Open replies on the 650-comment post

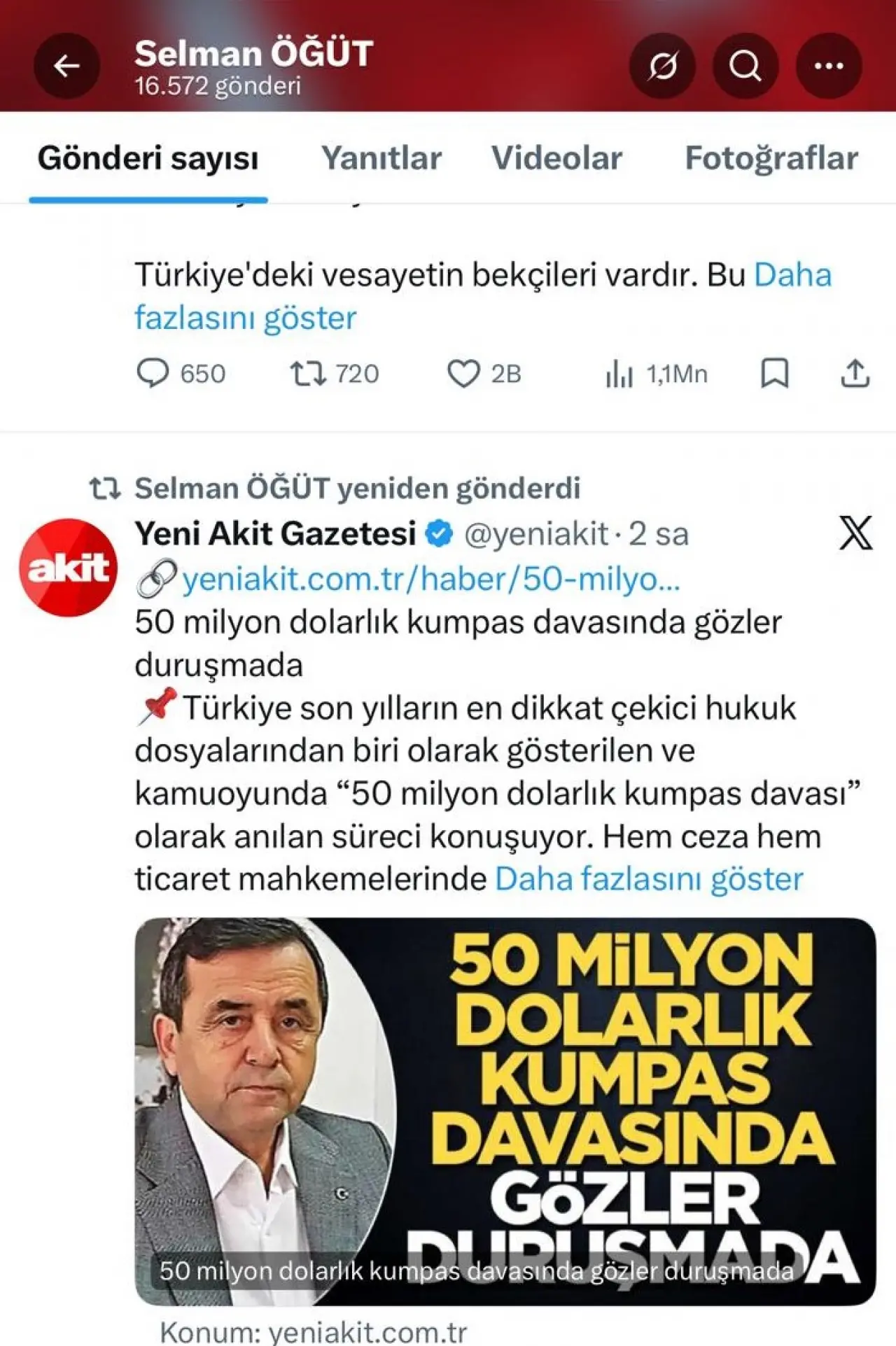tap(153, 373)
